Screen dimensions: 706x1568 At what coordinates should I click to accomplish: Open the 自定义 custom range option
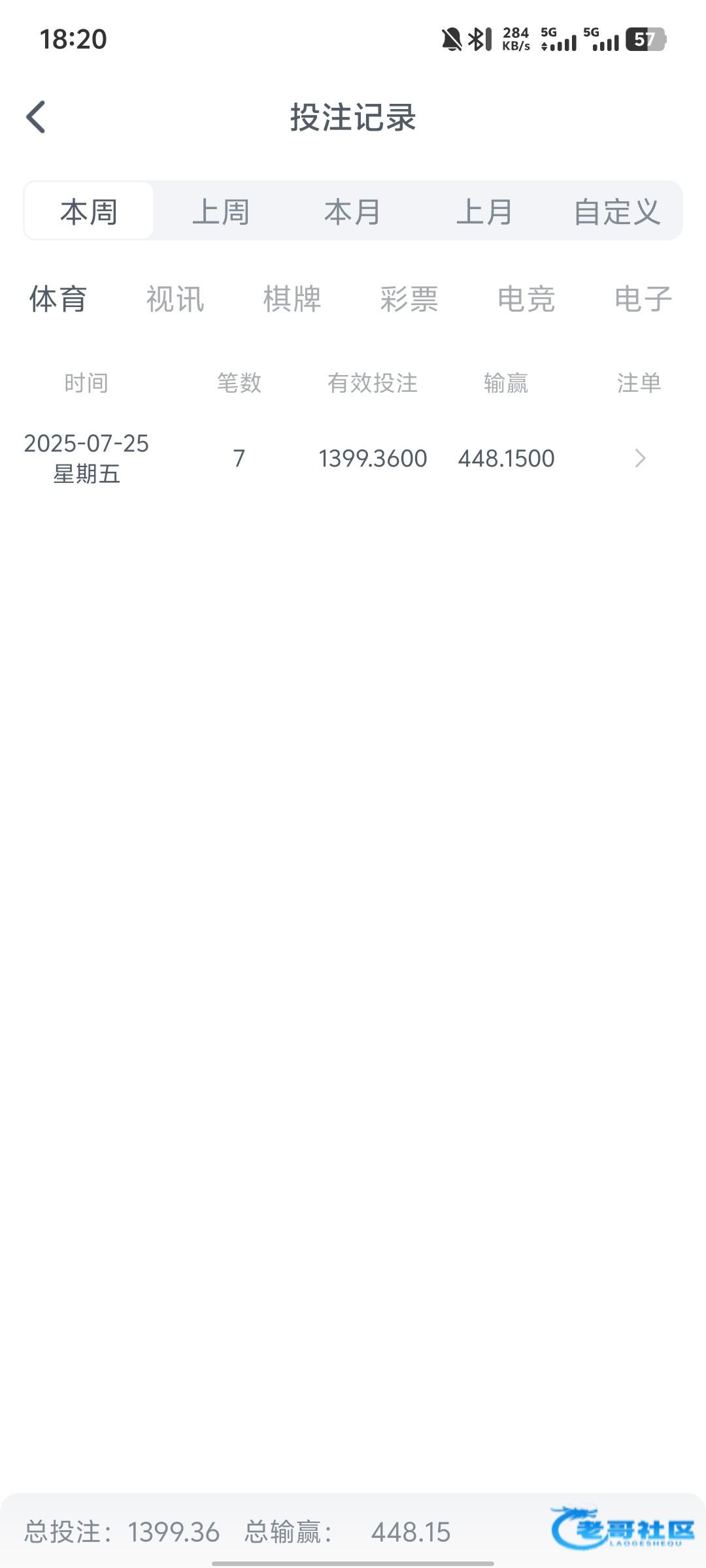tap(616, 211)
